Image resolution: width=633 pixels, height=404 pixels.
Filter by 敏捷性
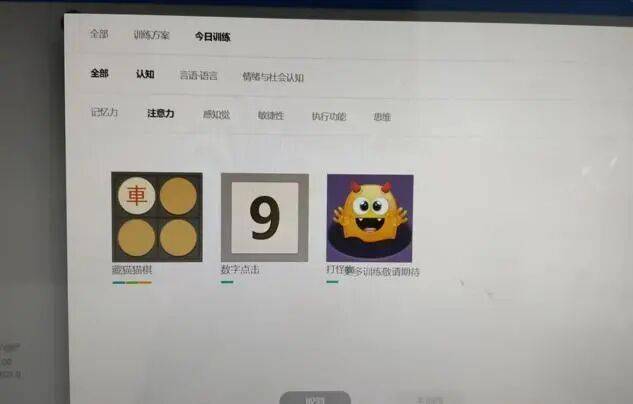pyautogui.click(x=271, y=116)
